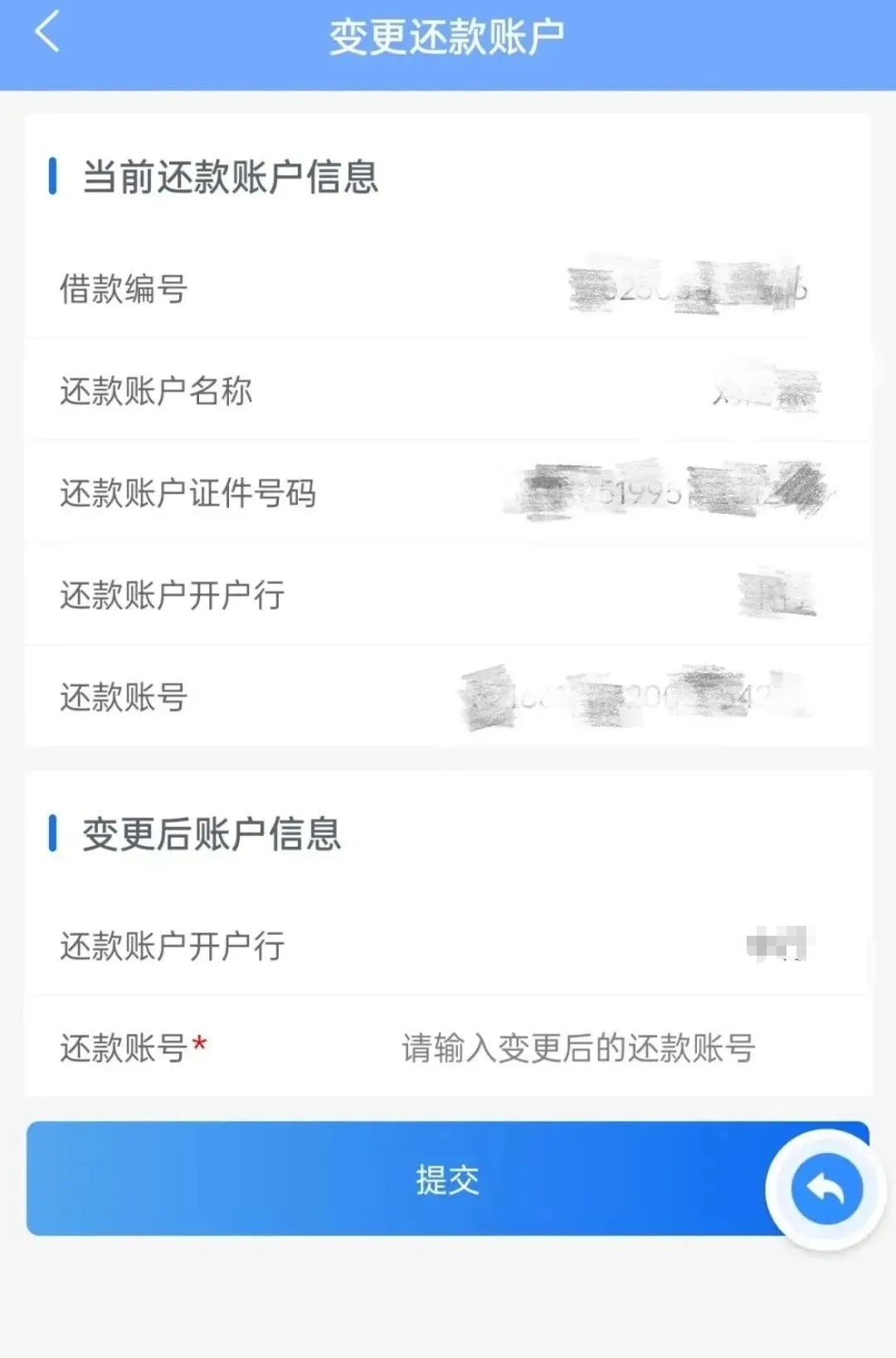Tap the 变更还款账户 title text
The width and height of the screenshot is (896, 1358).
[x=448, y=37]
